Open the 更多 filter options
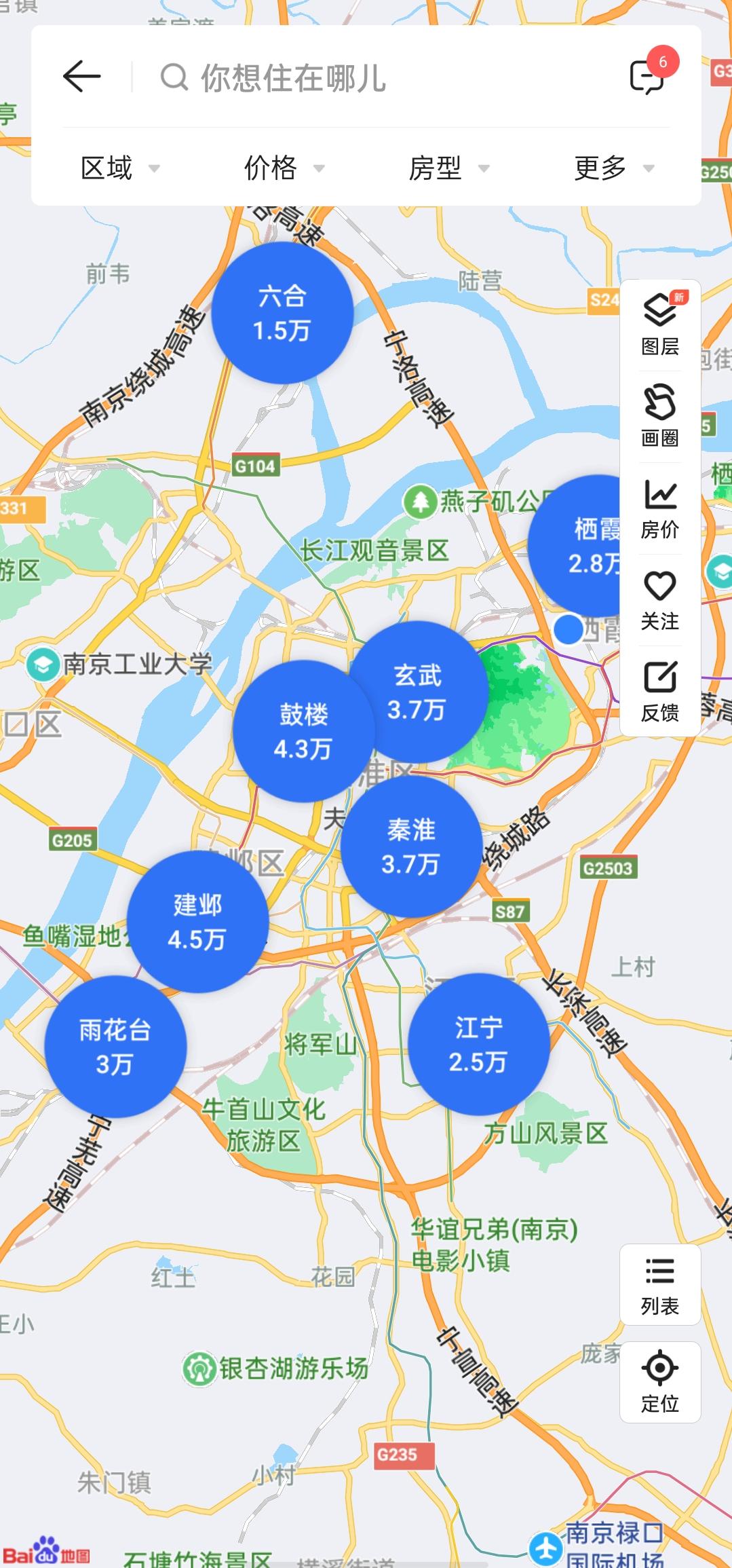 tap(614, 168)
